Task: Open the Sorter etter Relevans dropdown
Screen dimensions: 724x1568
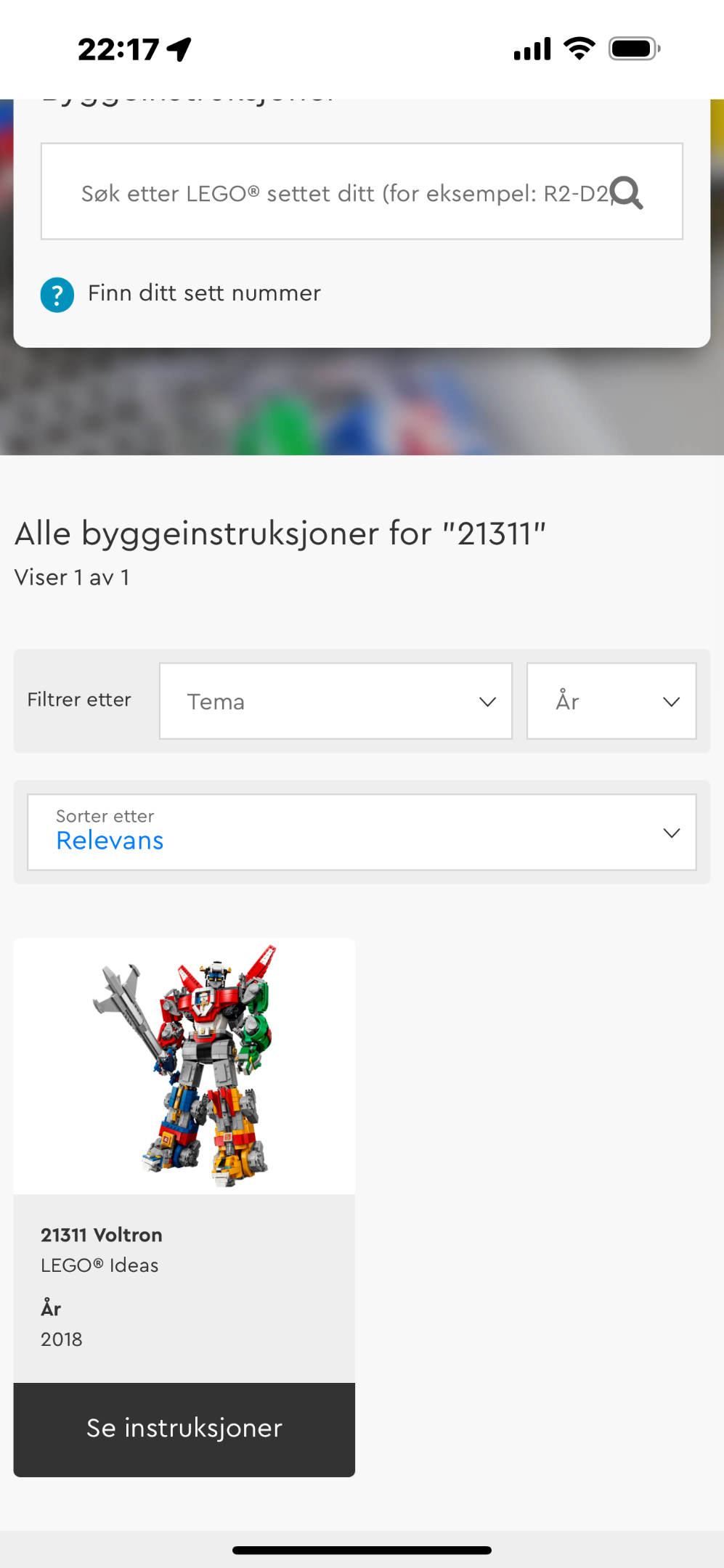Action: point(362,832)
